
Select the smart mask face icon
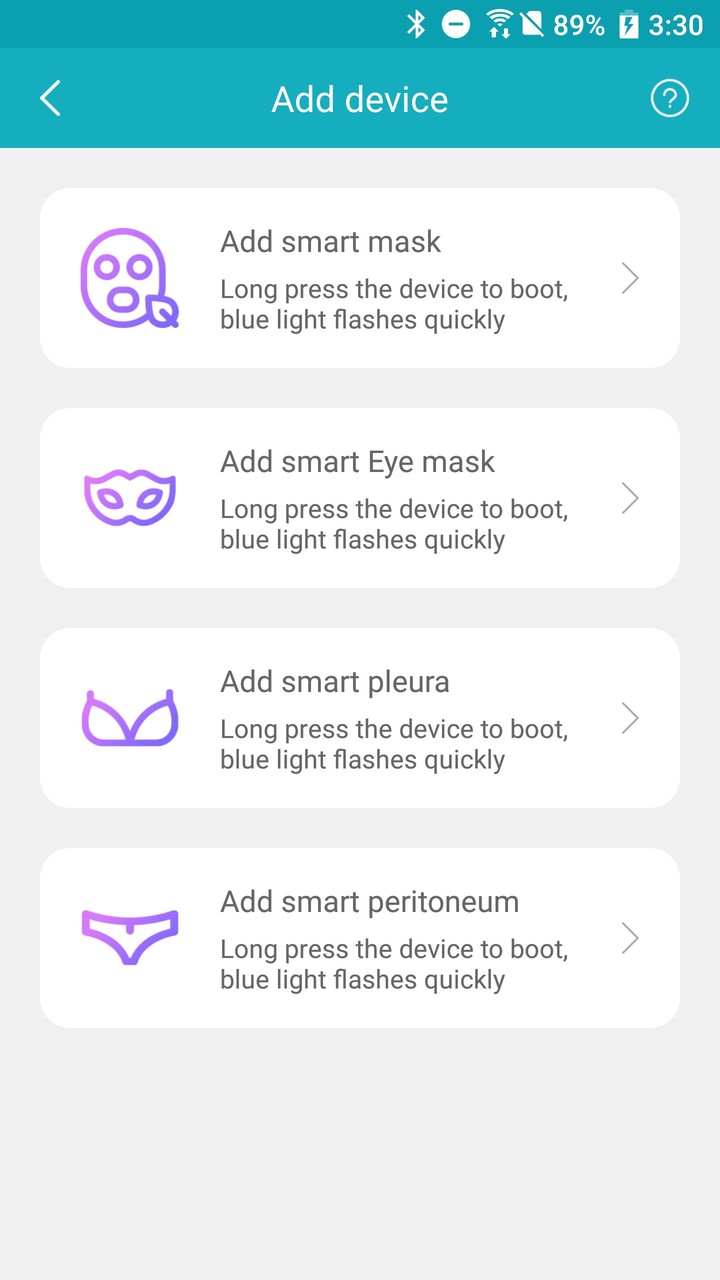coord(130,278)
